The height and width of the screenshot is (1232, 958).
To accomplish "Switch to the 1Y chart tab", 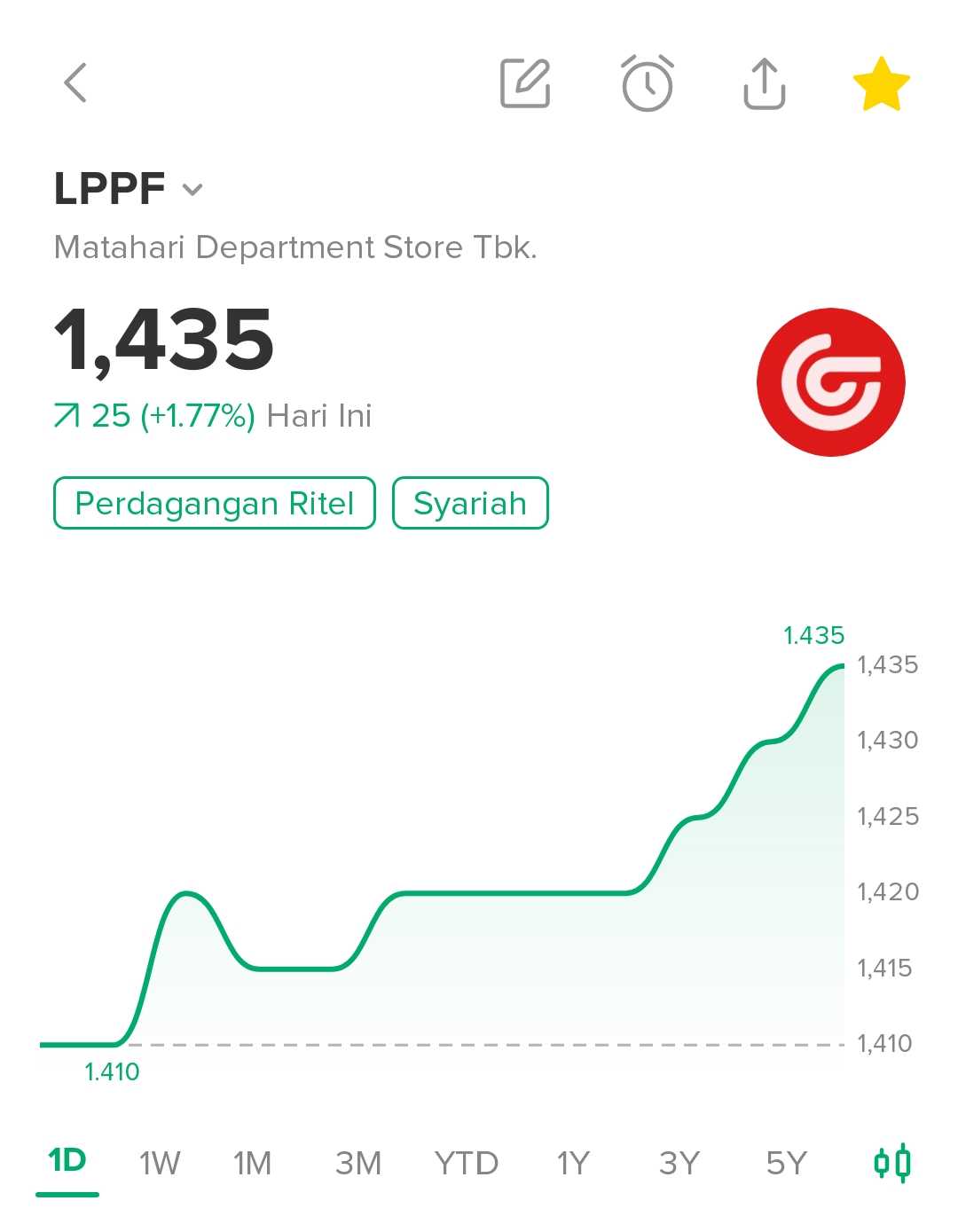I will [573, 1162].
